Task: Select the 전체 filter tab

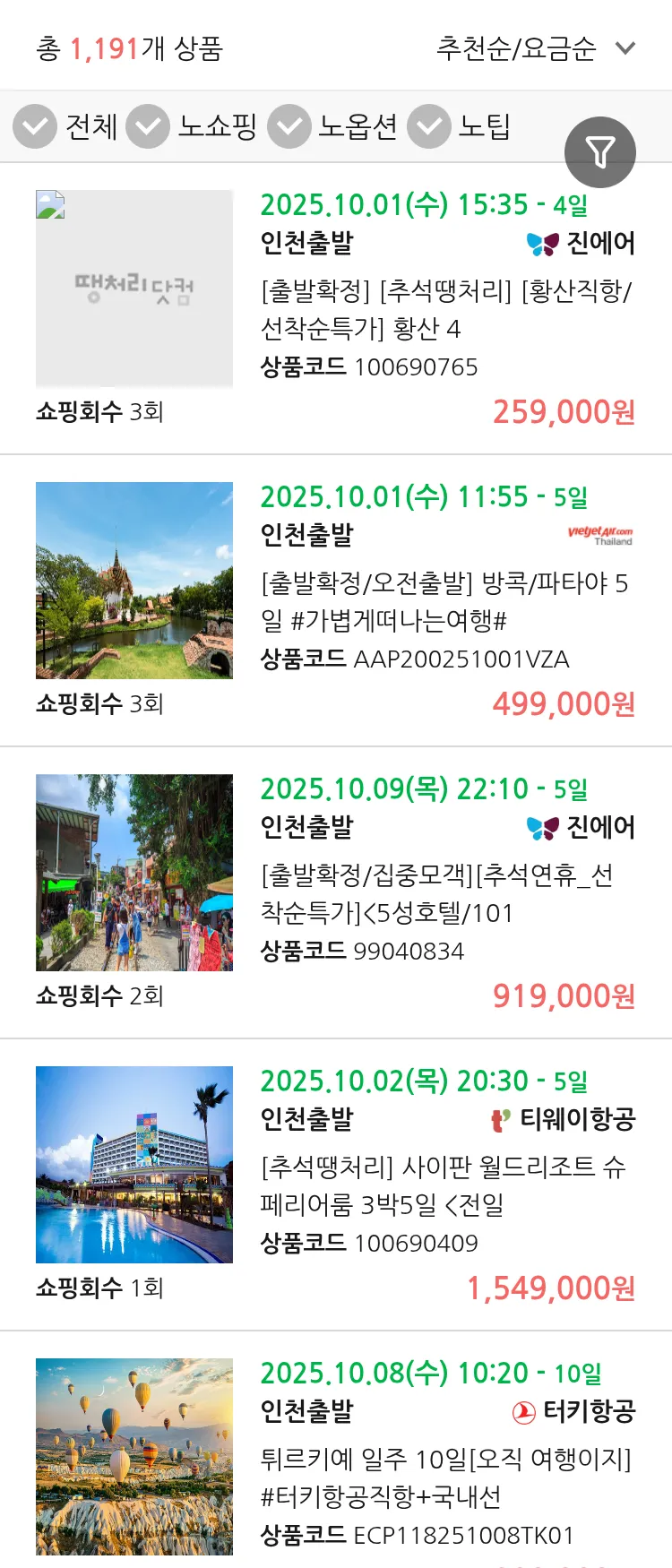Action: [x=93, y=126]
